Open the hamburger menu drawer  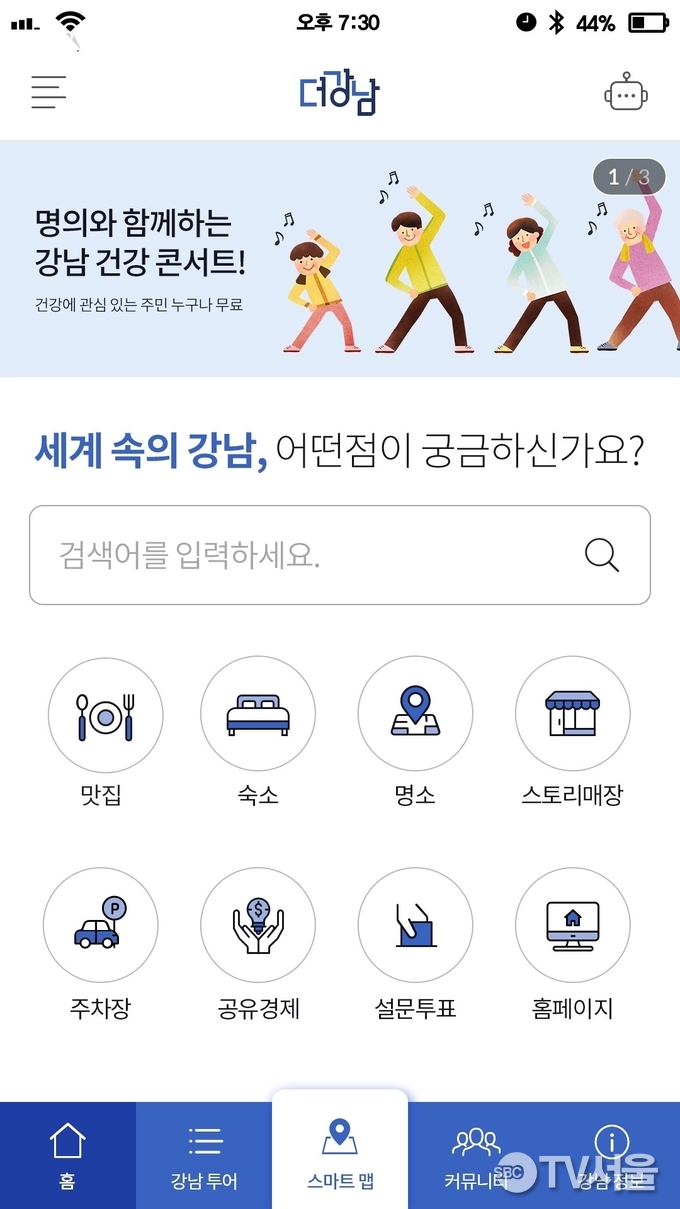(48, 92)
